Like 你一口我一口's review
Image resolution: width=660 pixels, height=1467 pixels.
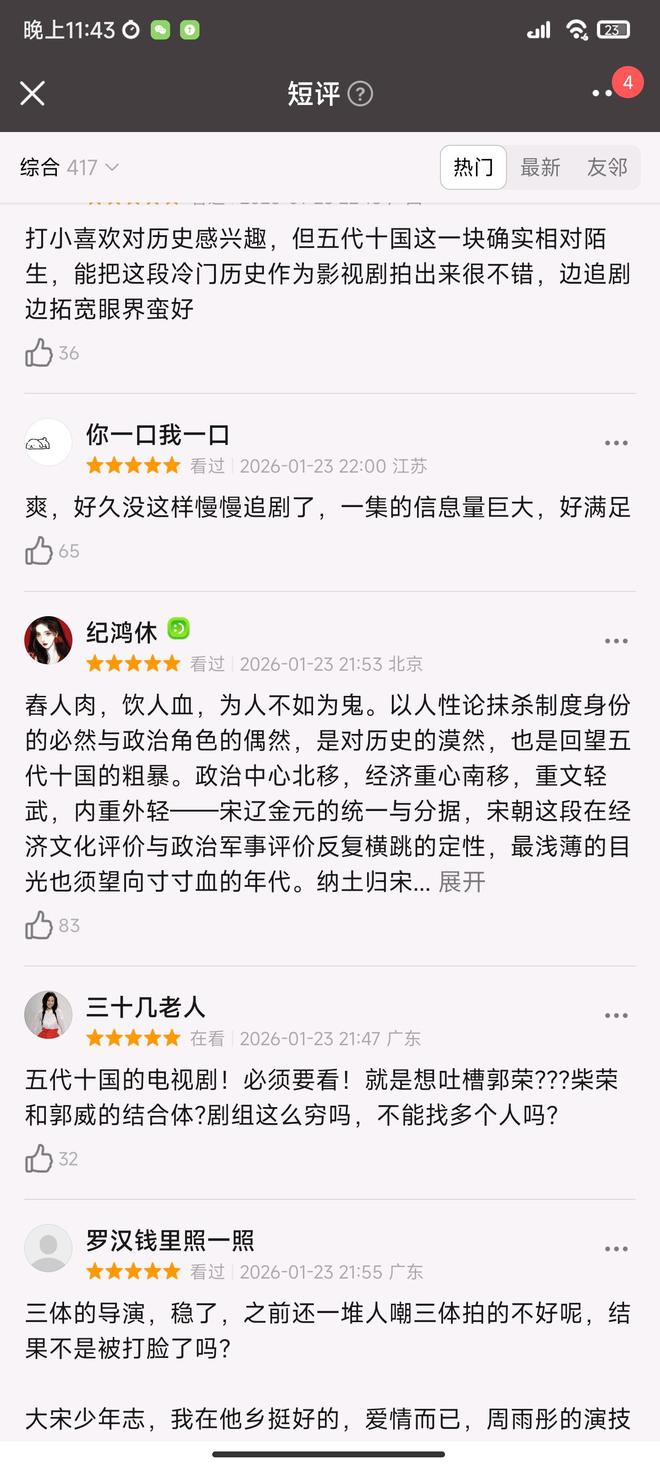click(x=40, y=551)
